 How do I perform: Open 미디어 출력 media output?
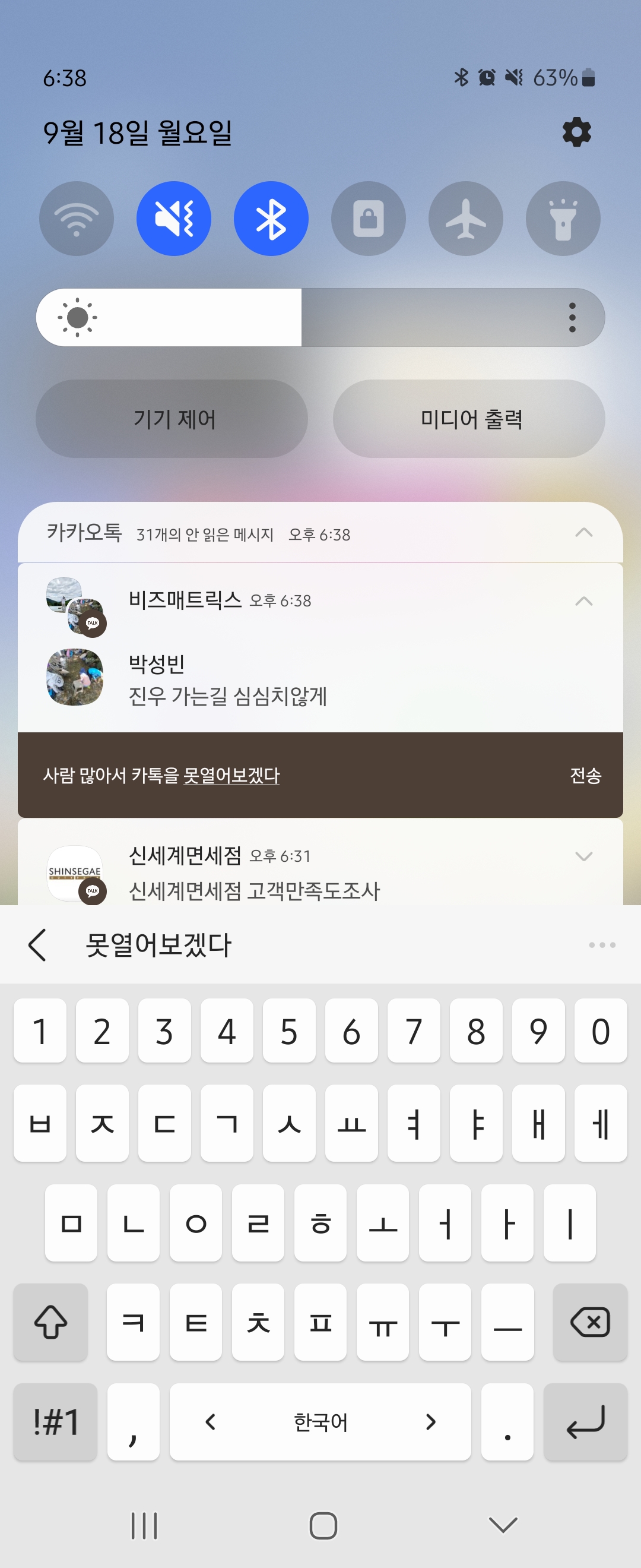coord(469,419)
